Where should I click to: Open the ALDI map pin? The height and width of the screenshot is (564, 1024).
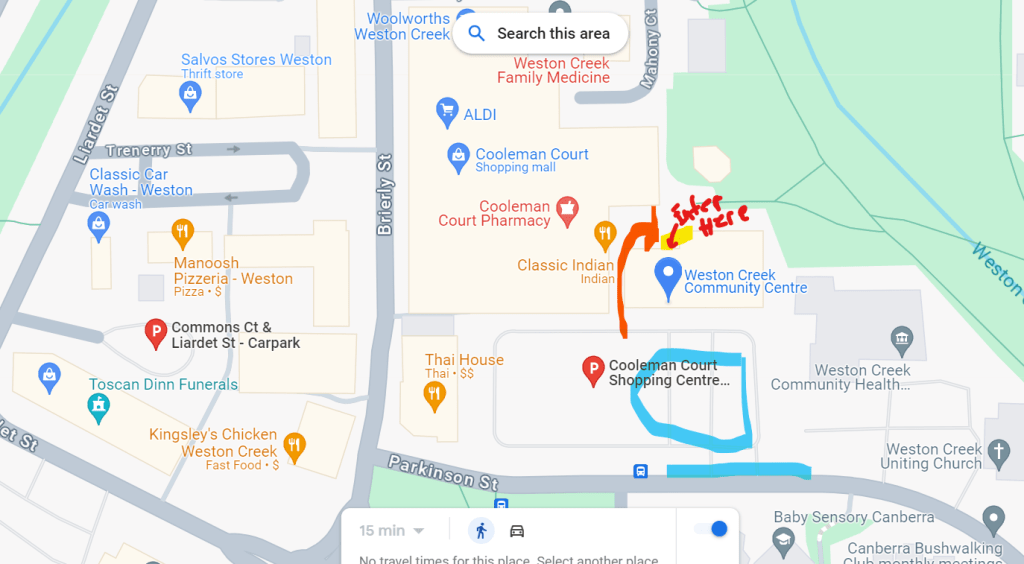pos(448,112)
